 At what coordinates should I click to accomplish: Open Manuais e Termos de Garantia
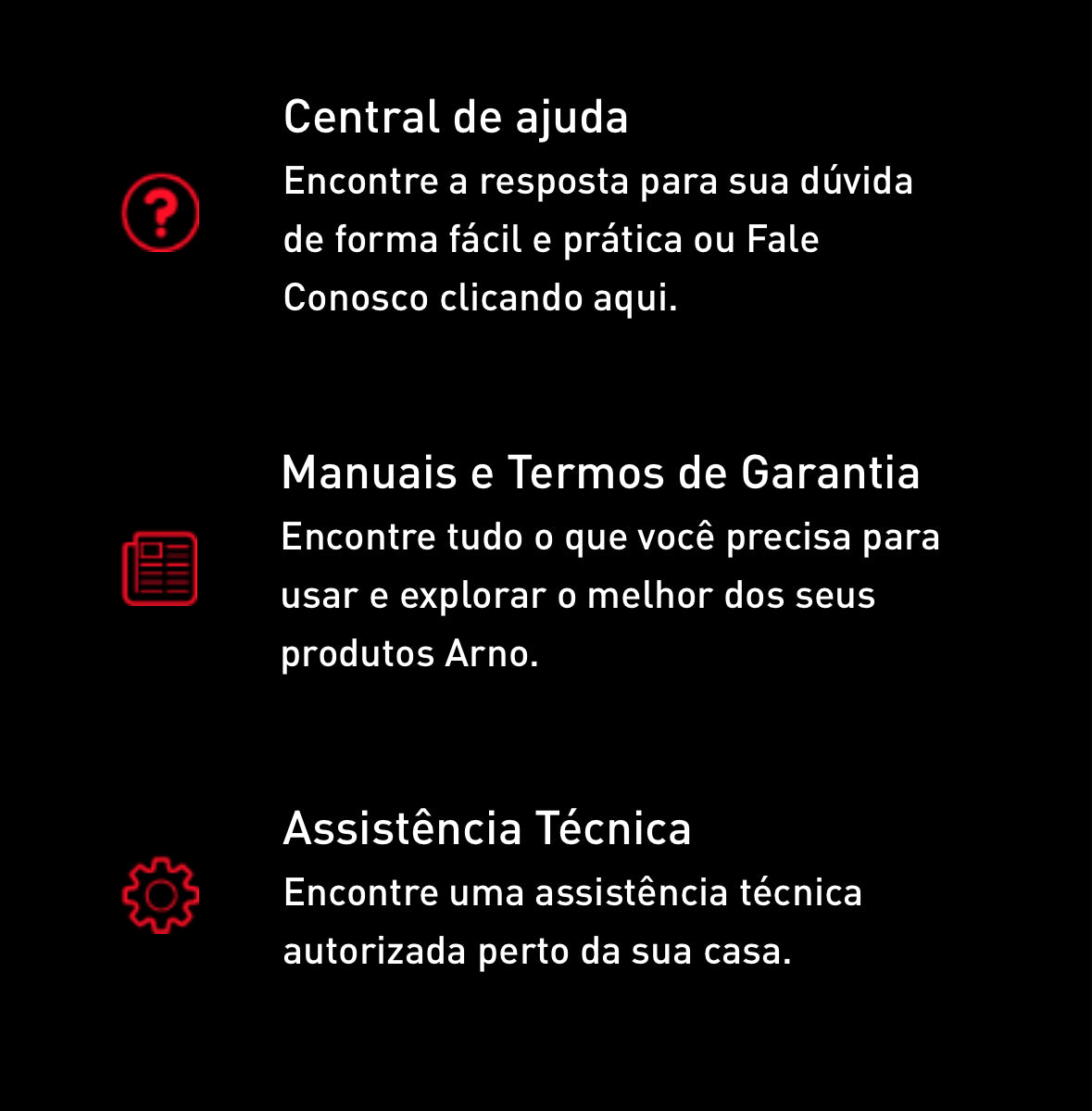pos(600,473)
